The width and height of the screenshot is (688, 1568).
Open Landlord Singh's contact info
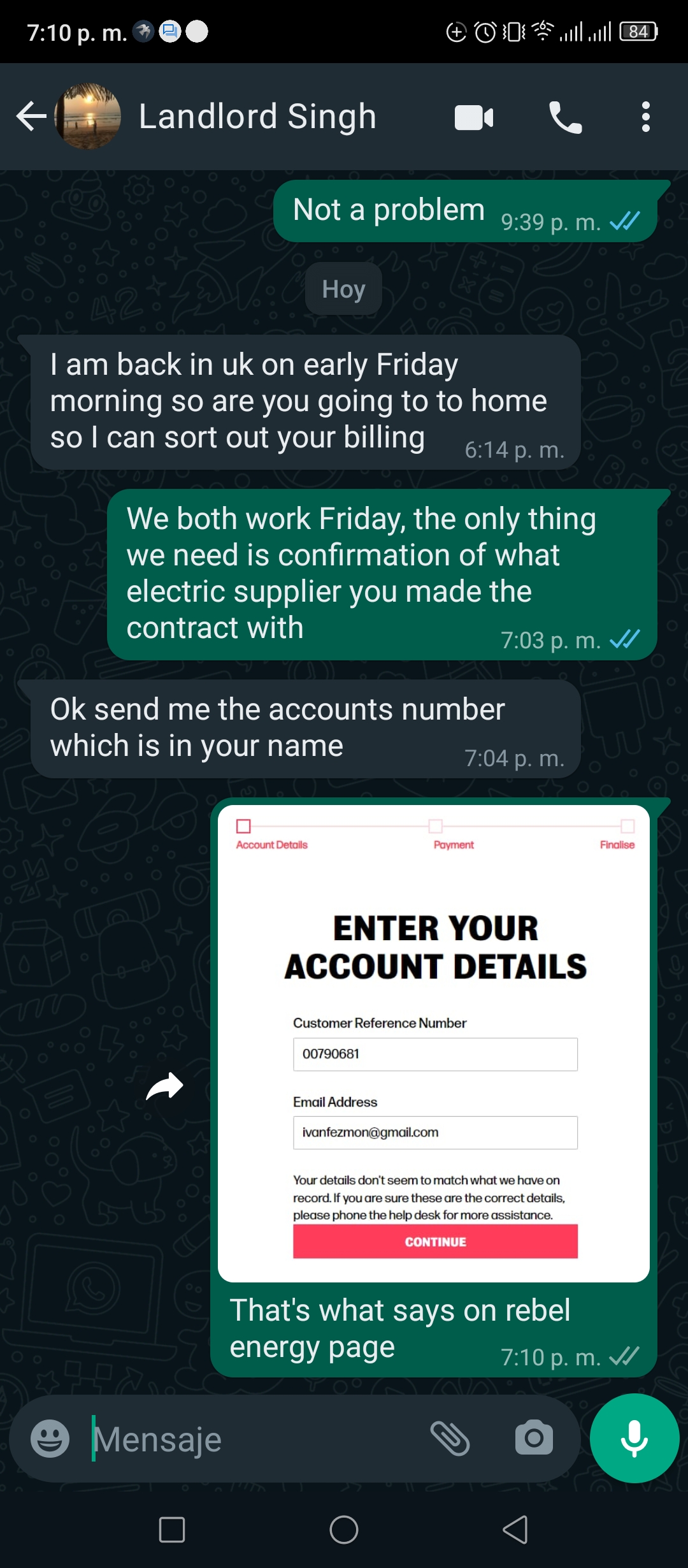(257, 117)
